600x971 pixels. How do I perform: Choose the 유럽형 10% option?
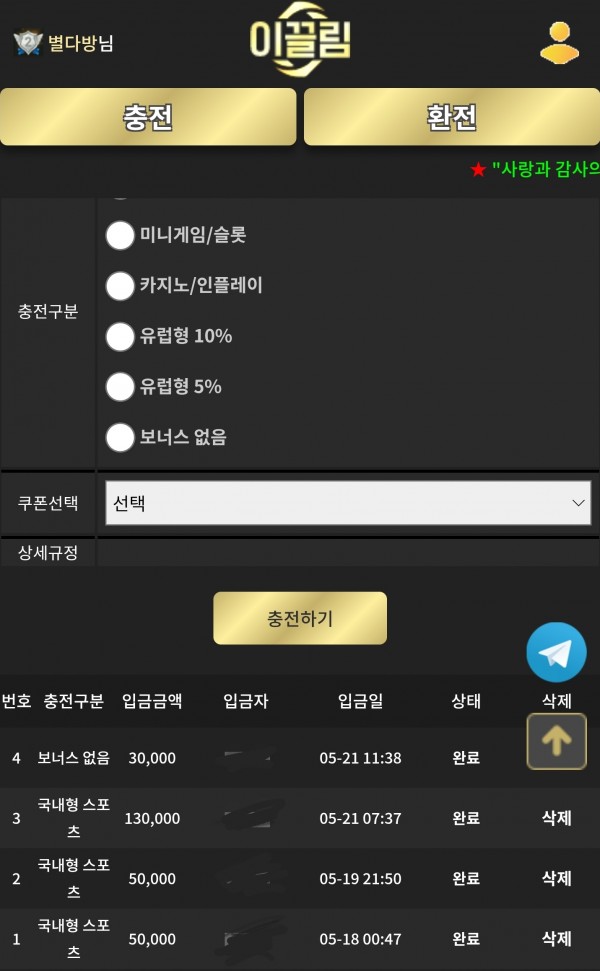pos(120,336)
